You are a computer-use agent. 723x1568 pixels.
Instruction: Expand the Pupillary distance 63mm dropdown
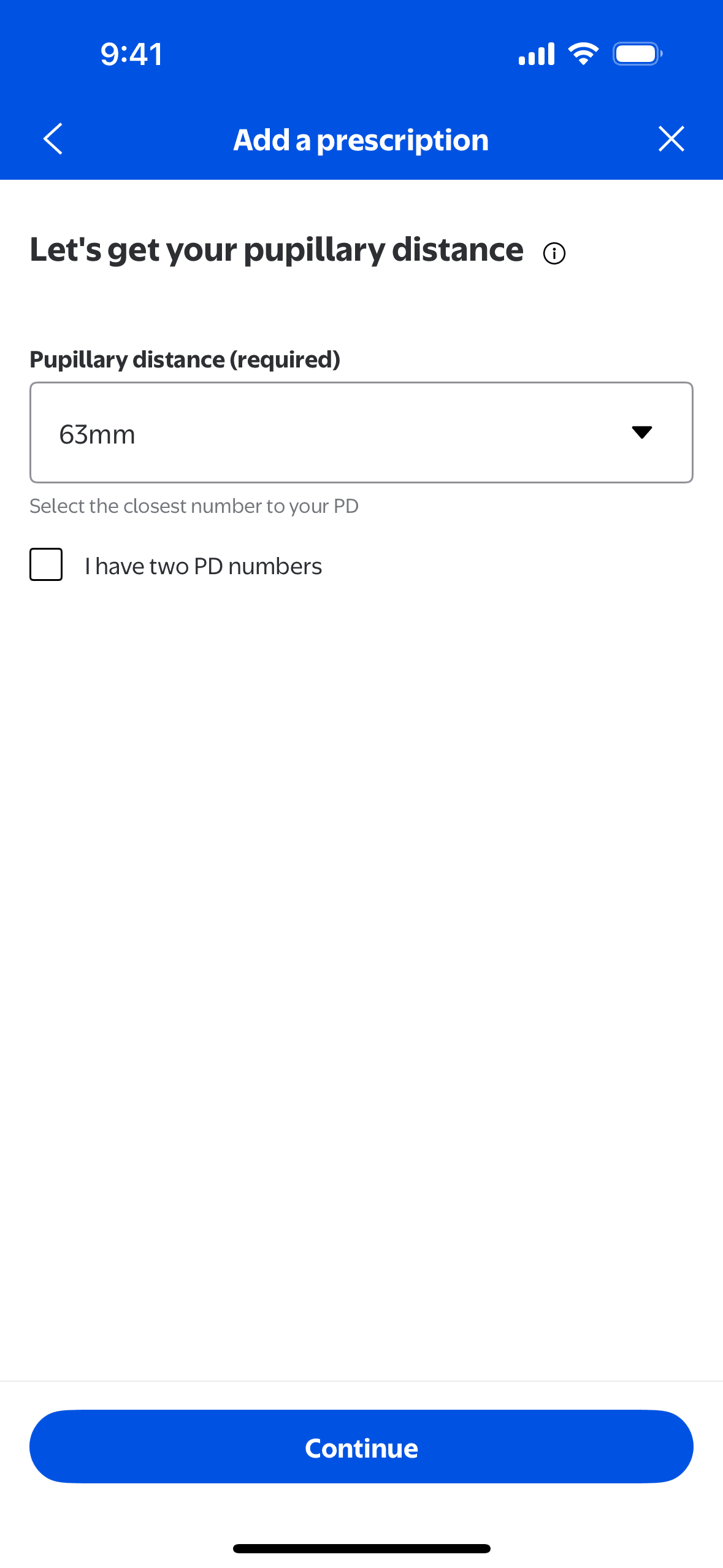tap(361, 432)
